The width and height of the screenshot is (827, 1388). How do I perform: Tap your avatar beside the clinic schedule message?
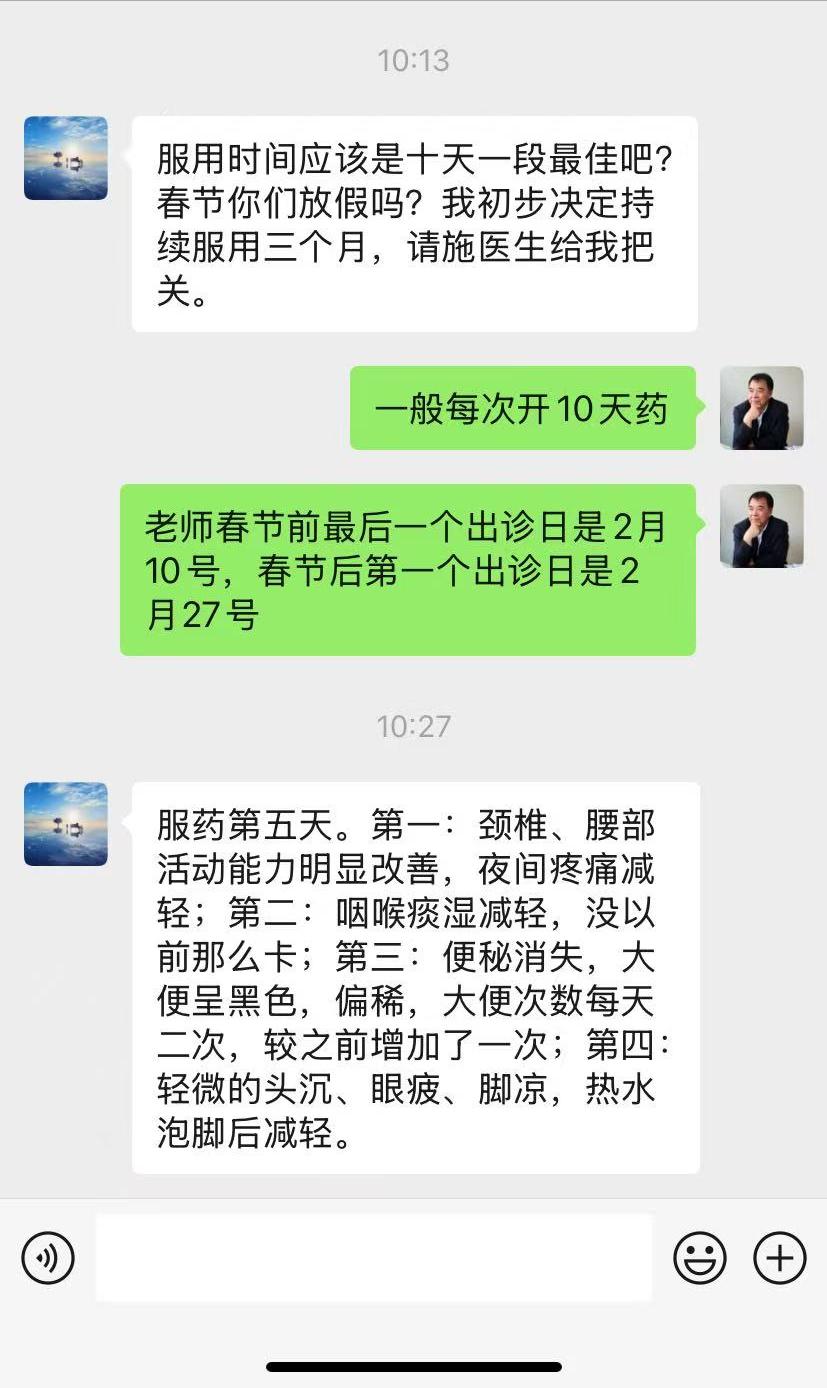[761, 528]
